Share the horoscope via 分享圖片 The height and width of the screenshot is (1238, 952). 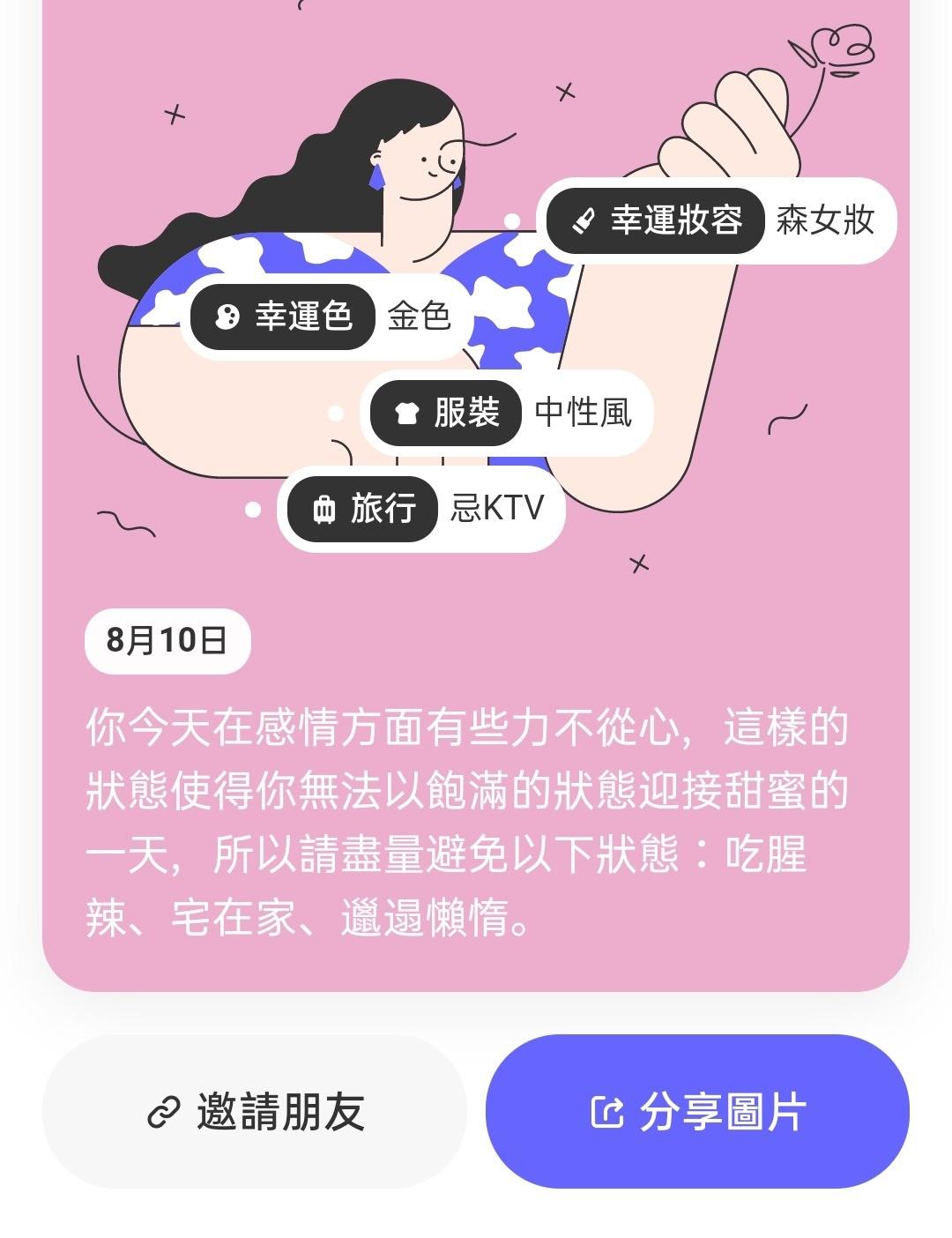(697, 1111)
